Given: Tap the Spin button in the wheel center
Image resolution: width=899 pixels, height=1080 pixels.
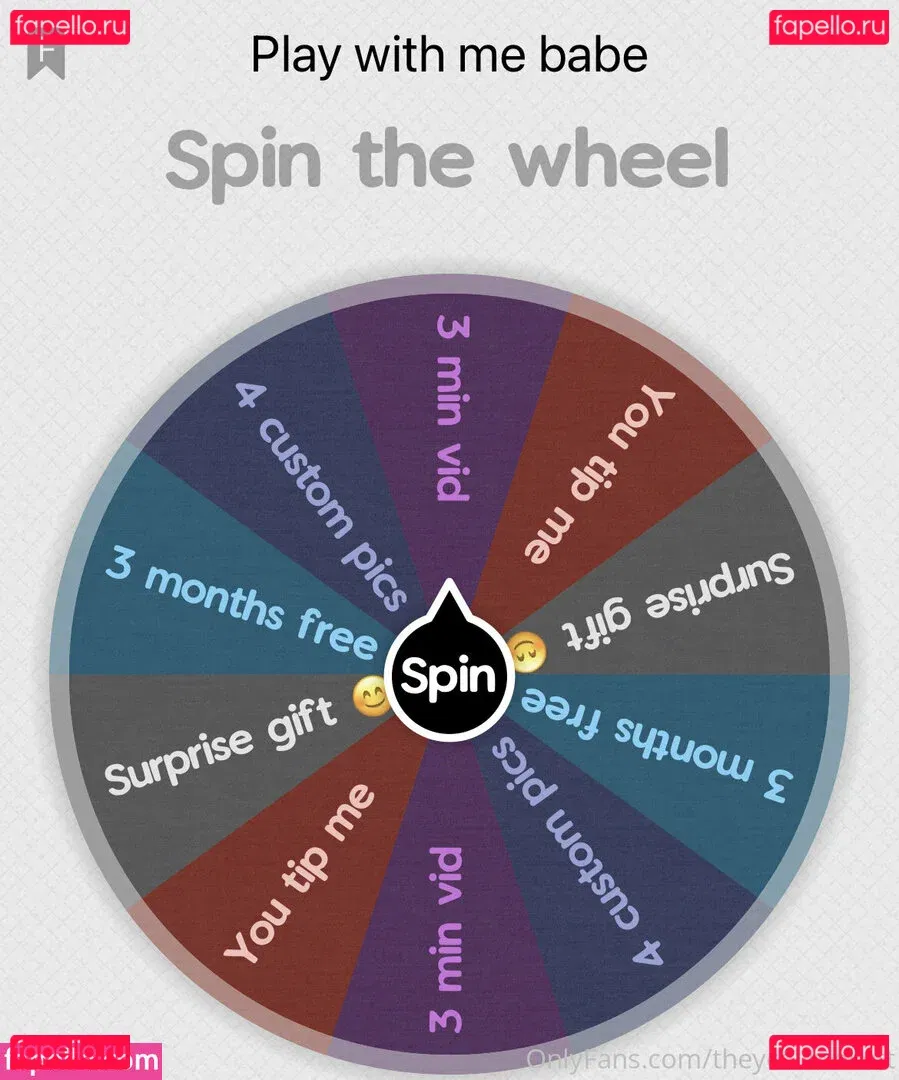Looking at the screenshot, I should coord(447,676).
